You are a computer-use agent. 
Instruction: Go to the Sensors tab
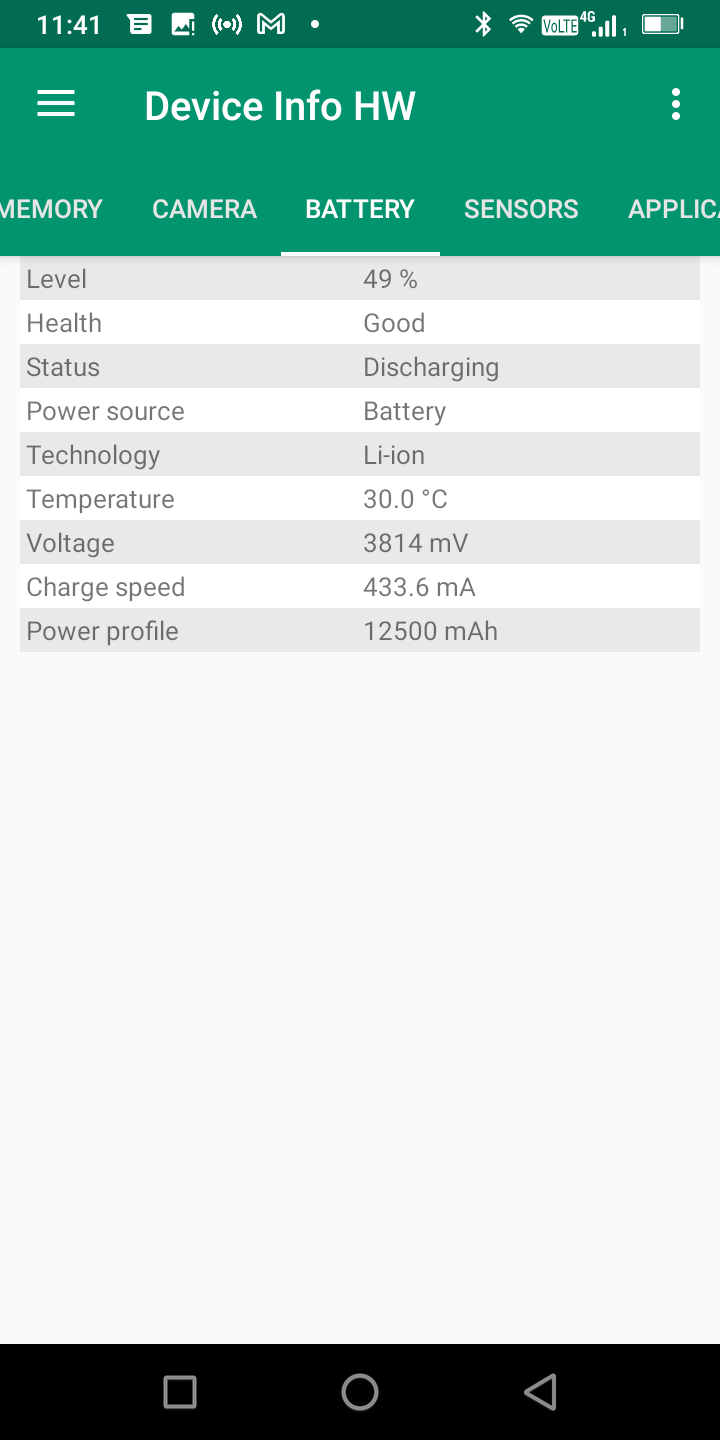click(521, 209)
